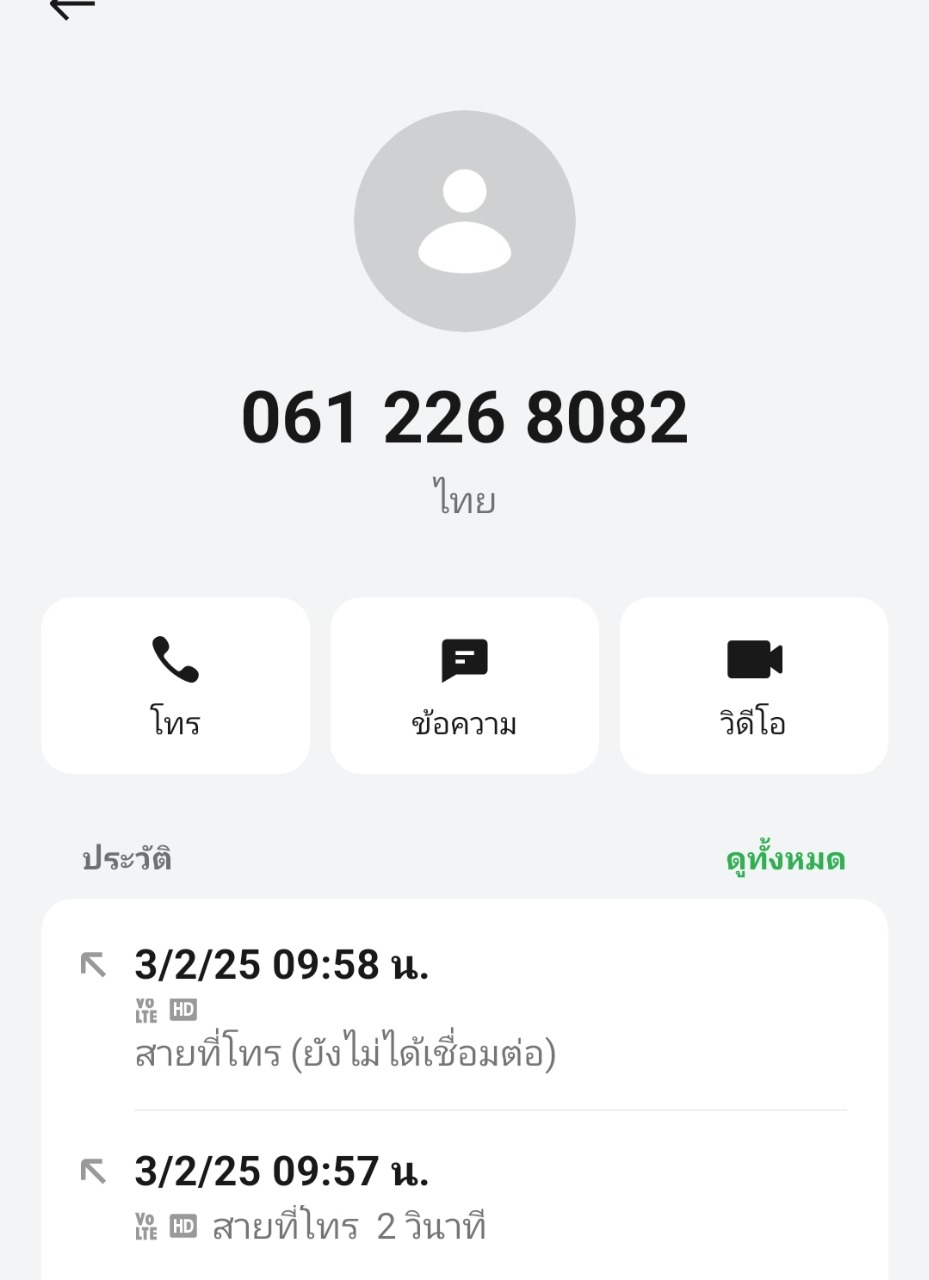Screen dimensions: 929x1280
Task: Call the number with โทร button
Action: point(175,685)
